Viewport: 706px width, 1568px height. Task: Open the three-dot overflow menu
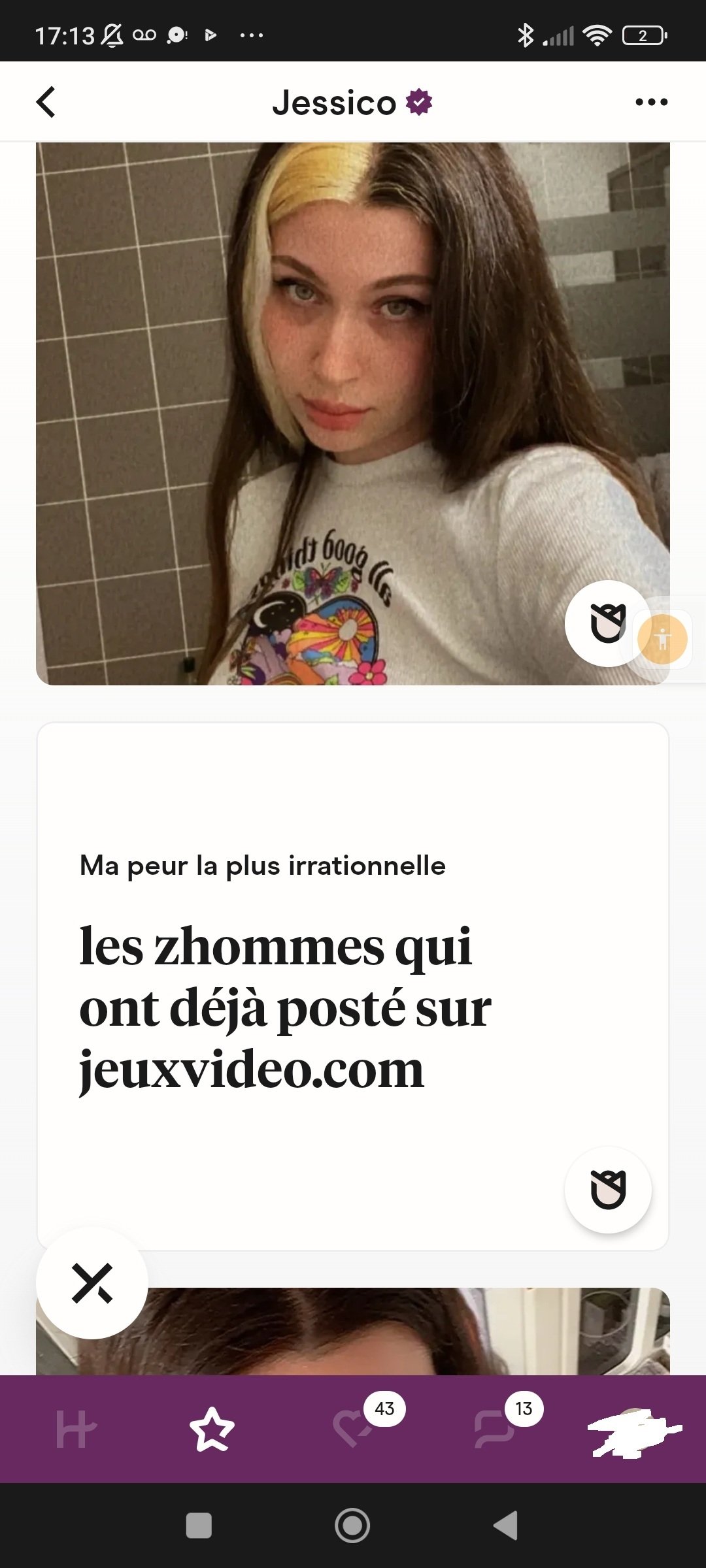tap(651, 102)
